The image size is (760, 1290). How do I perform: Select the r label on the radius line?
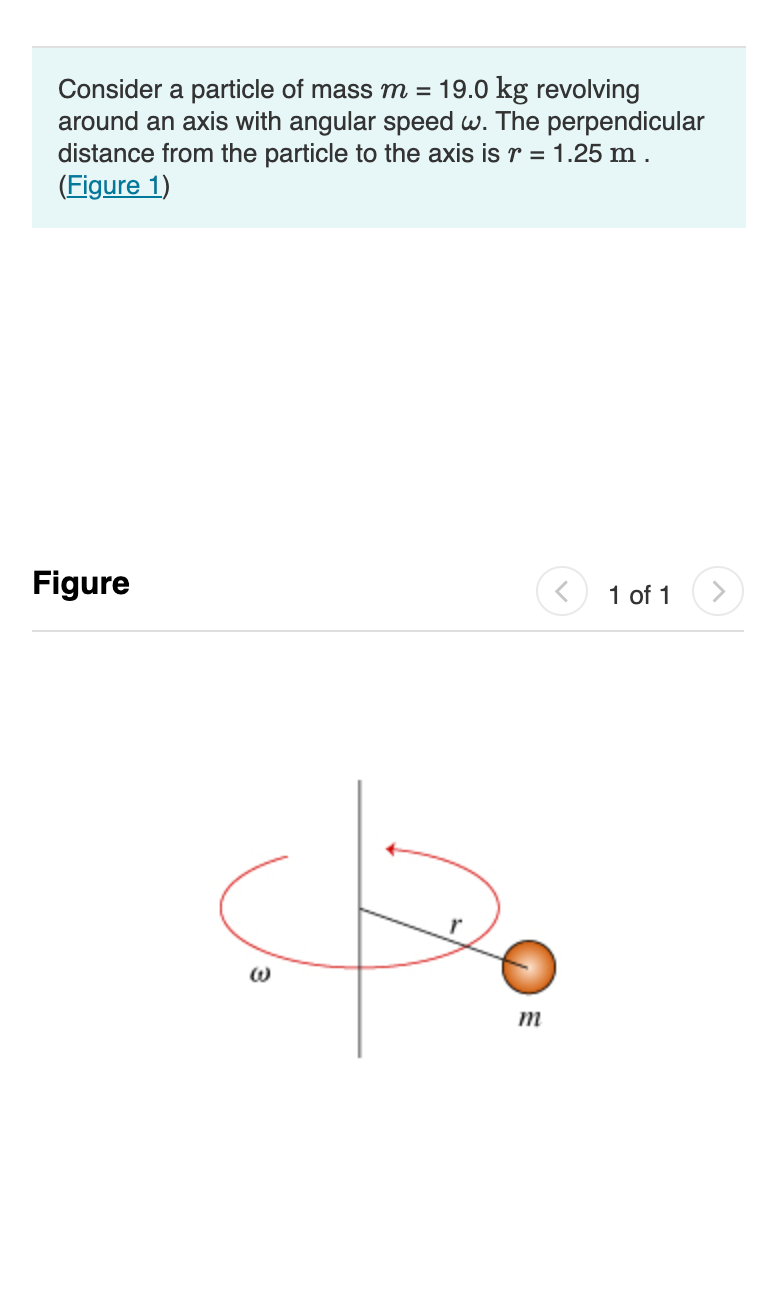(455, 926)
